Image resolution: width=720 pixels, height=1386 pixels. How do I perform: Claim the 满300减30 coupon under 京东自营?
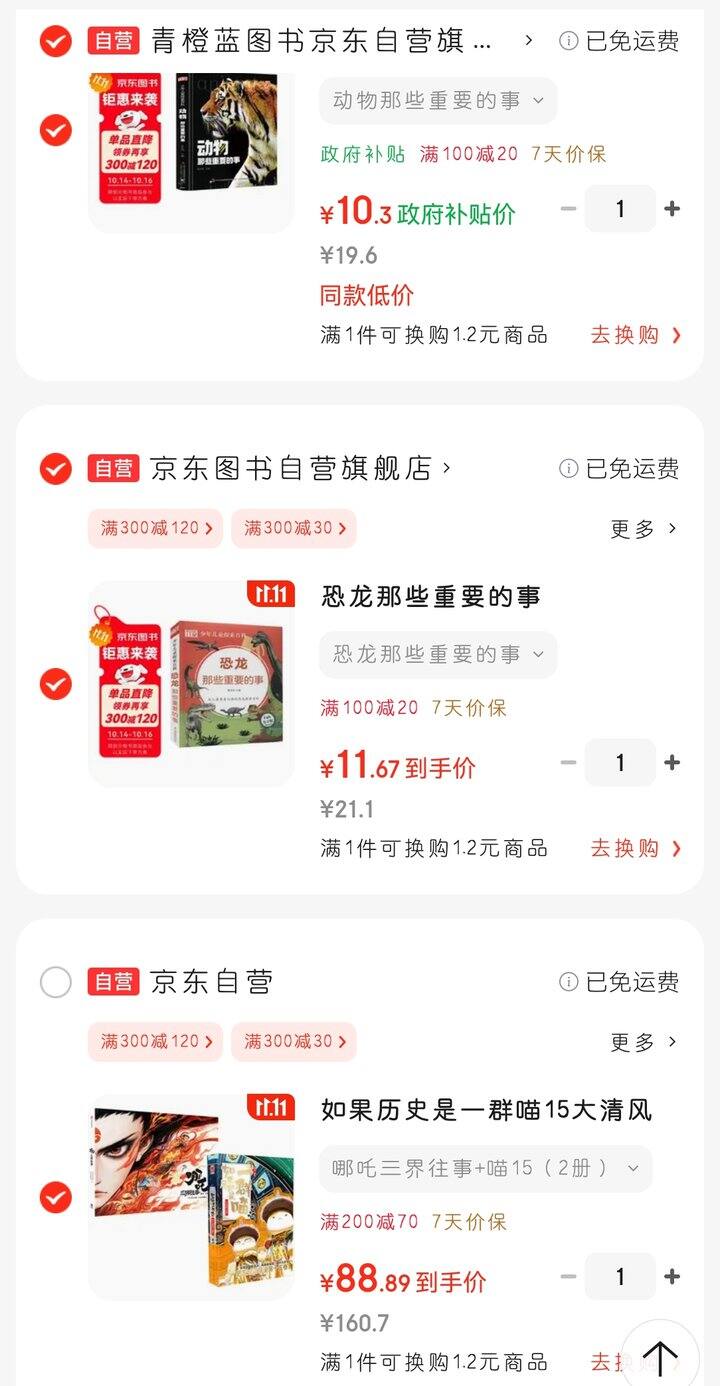click(x=294, y=1042)
